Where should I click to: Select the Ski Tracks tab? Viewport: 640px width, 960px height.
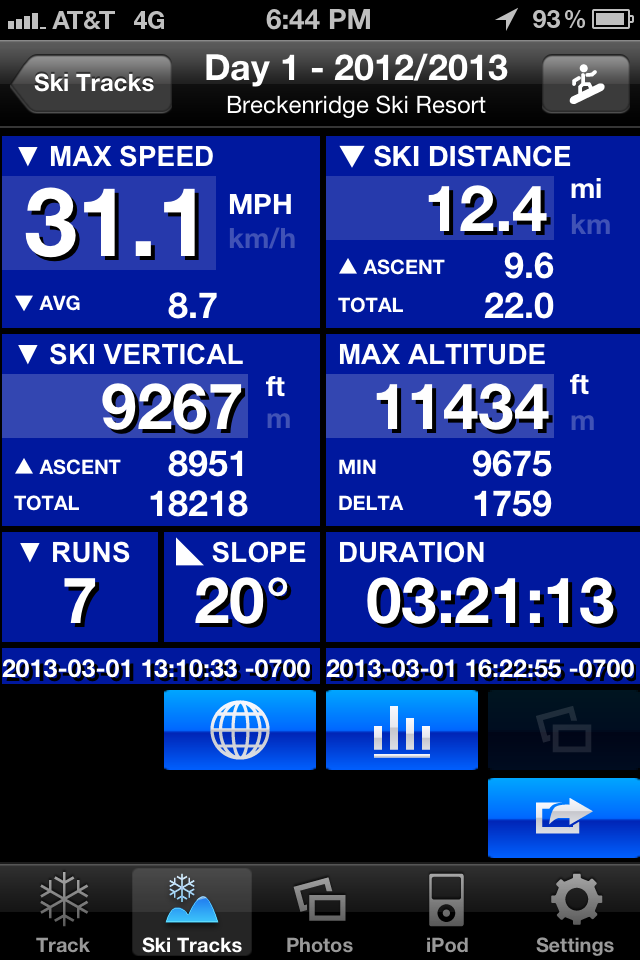pos(192,913)
